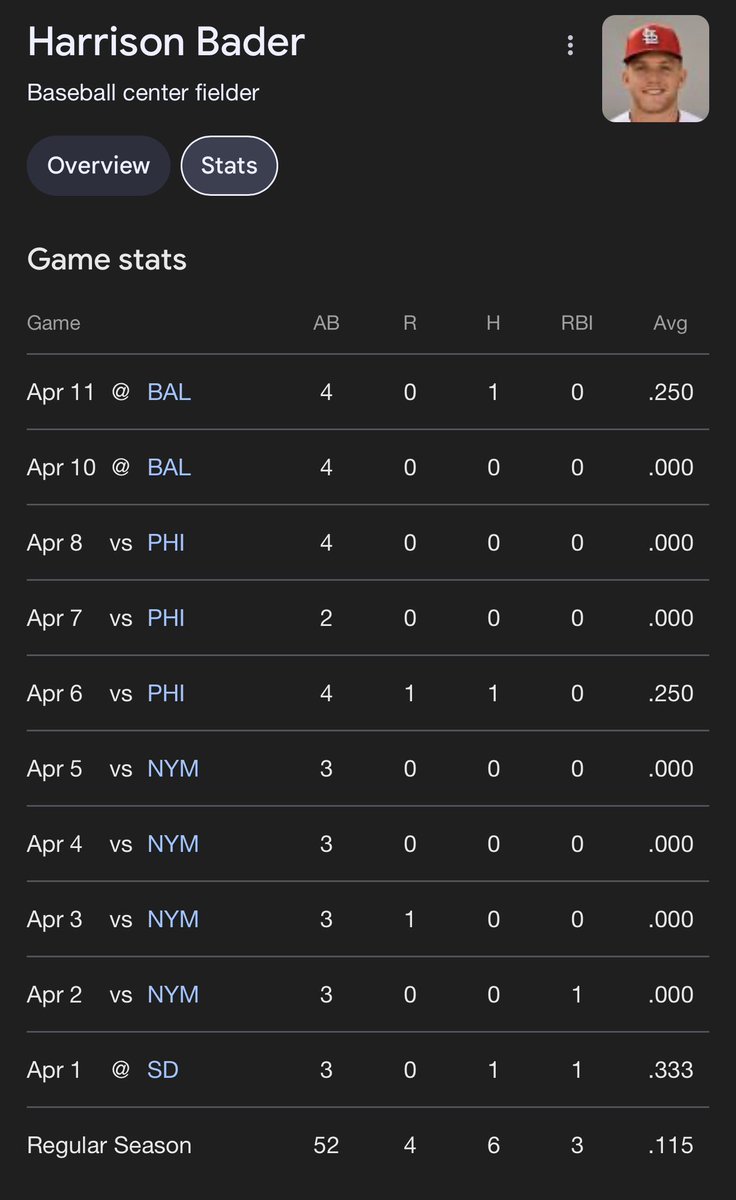This screenshot has width=736, height=1200.
Task: Open PHI link in Apr 7 game
Action: pos(166,618)
